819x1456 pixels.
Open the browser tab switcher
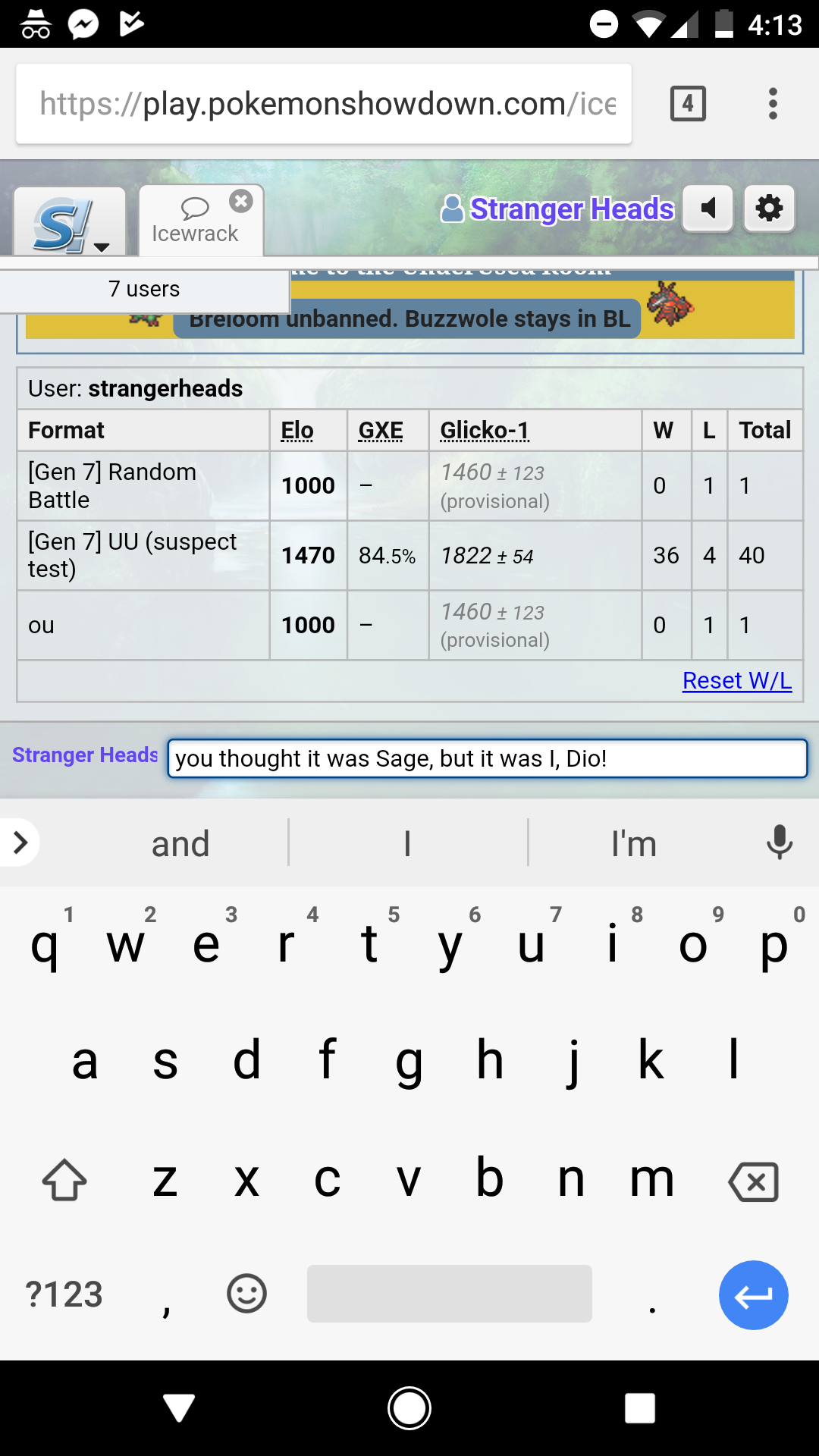click(688, 104)
